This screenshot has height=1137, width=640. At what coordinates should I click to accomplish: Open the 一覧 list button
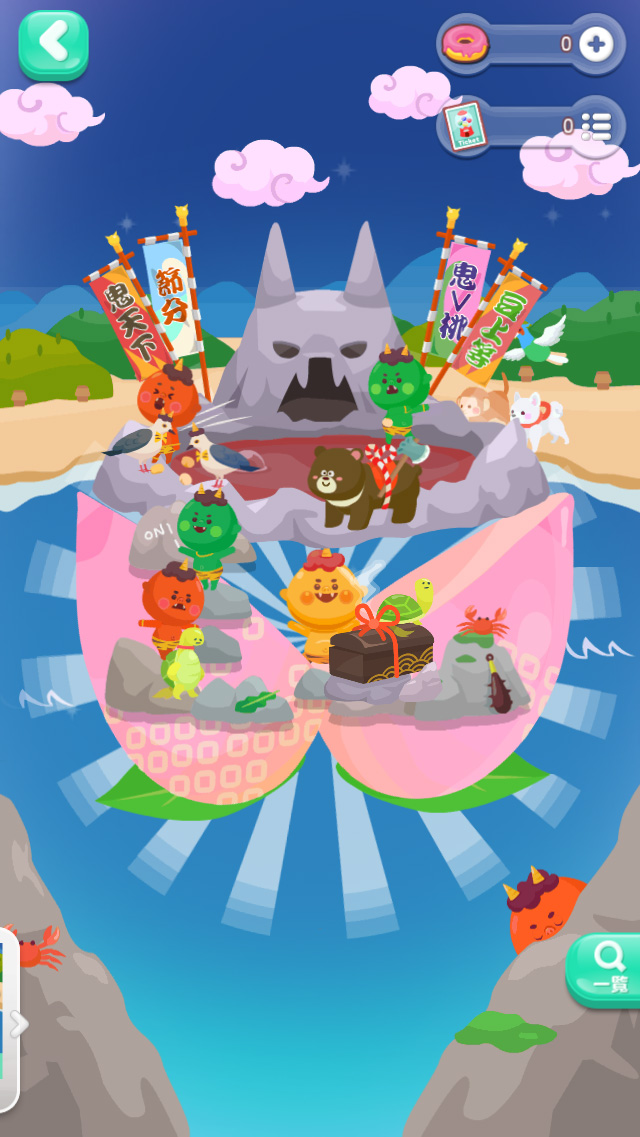606,968
